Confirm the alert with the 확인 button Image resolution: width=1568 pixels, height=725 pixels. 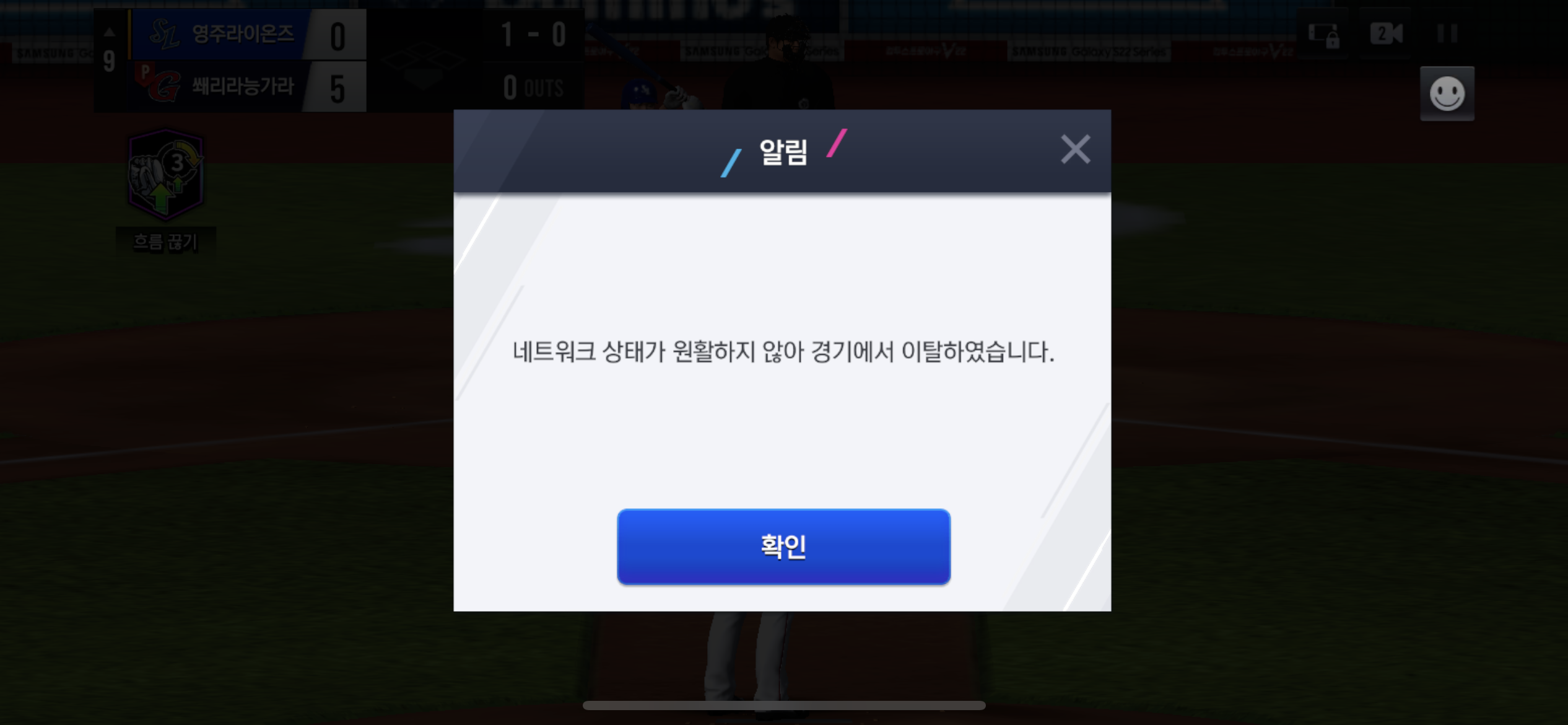pyautogui.click(x=783, y=547)
